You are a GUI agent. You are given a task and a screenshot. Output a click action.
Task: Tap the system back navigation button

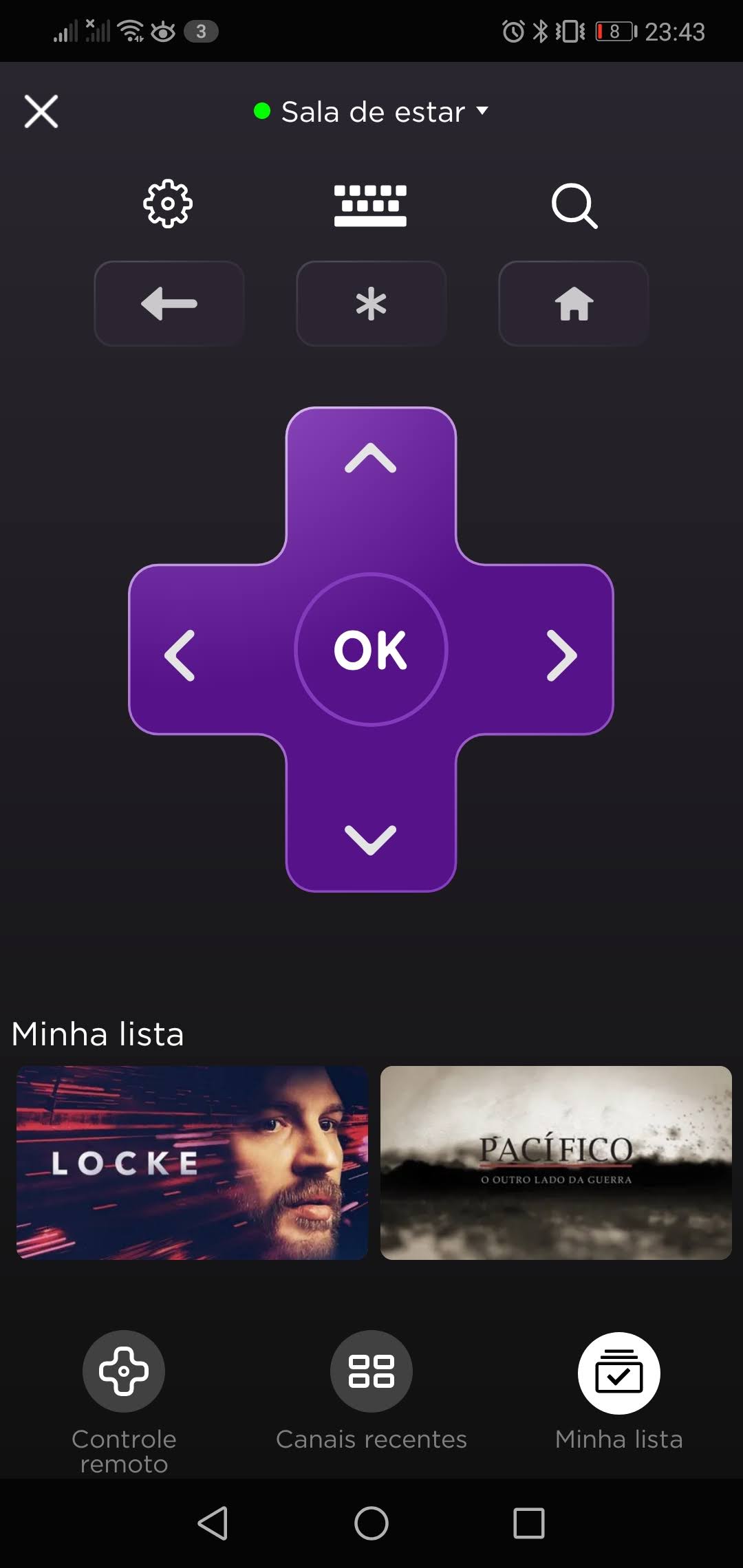point(213,1523)
